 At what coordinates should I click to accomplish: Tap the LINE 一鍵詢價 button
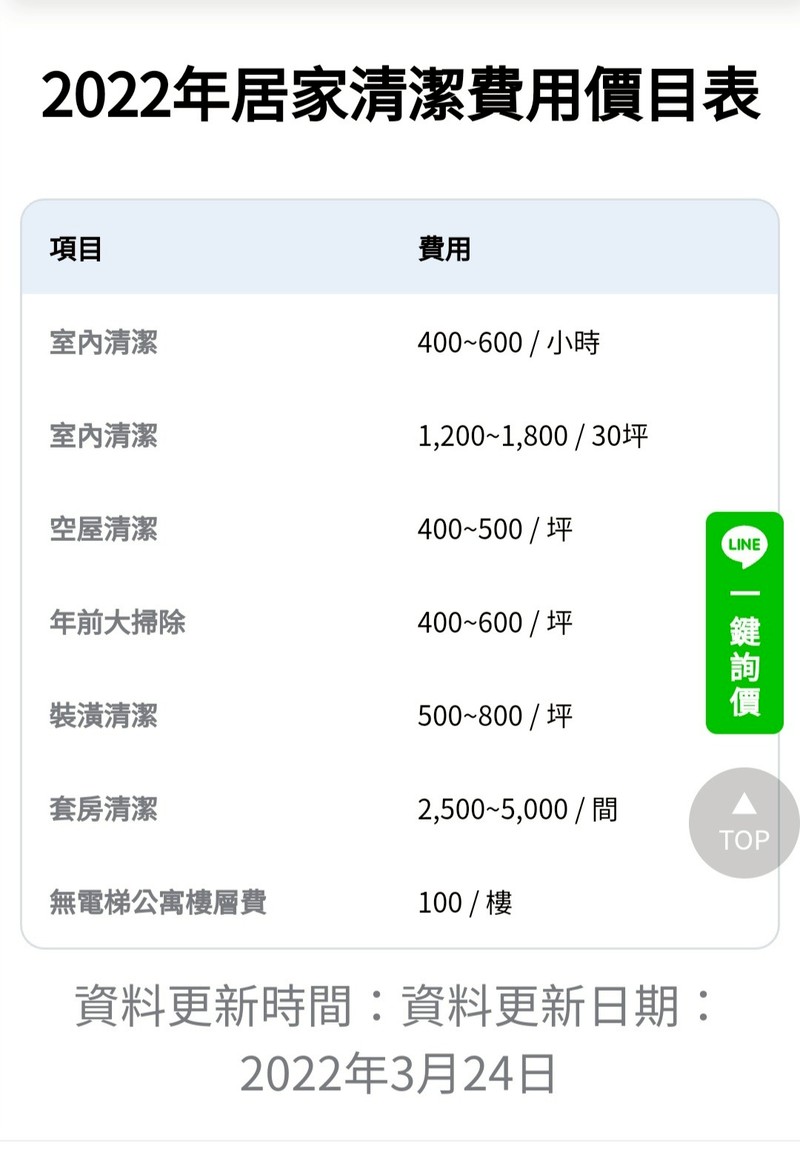tap(744, 622)
